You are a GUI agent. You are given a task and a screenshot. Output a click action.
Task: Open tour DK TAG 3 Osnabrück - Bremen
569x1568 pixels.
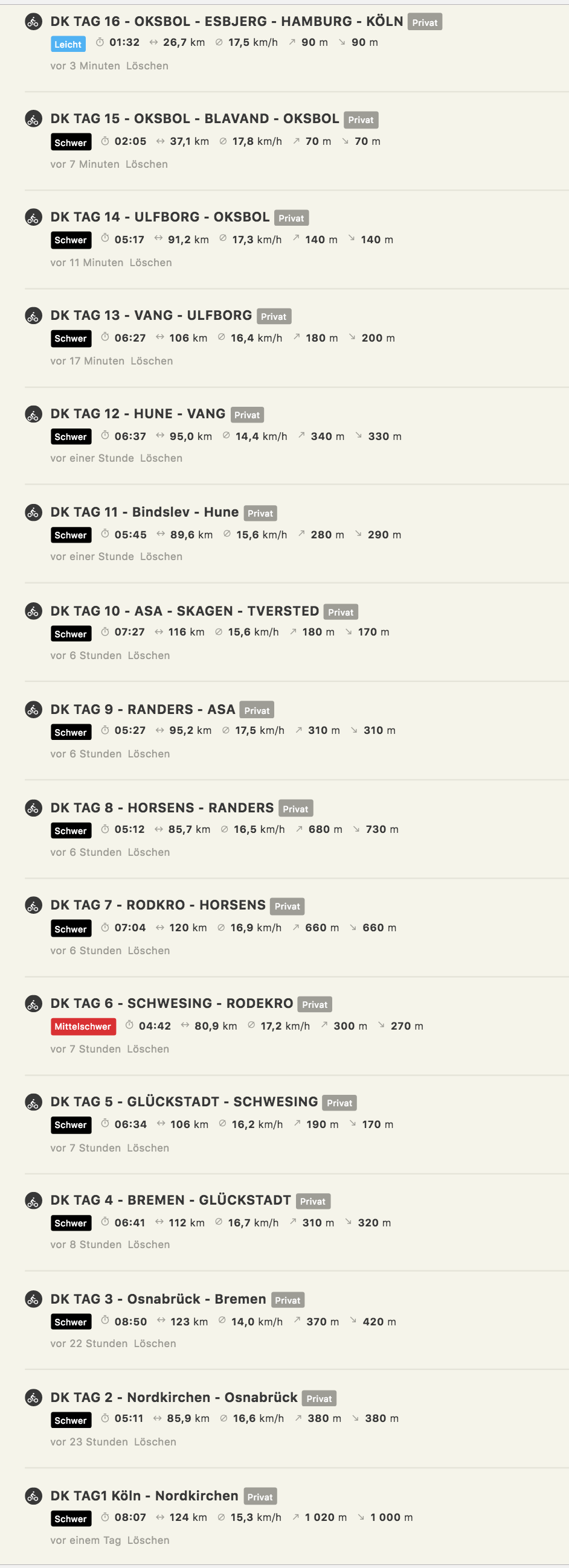(158, 1299)
